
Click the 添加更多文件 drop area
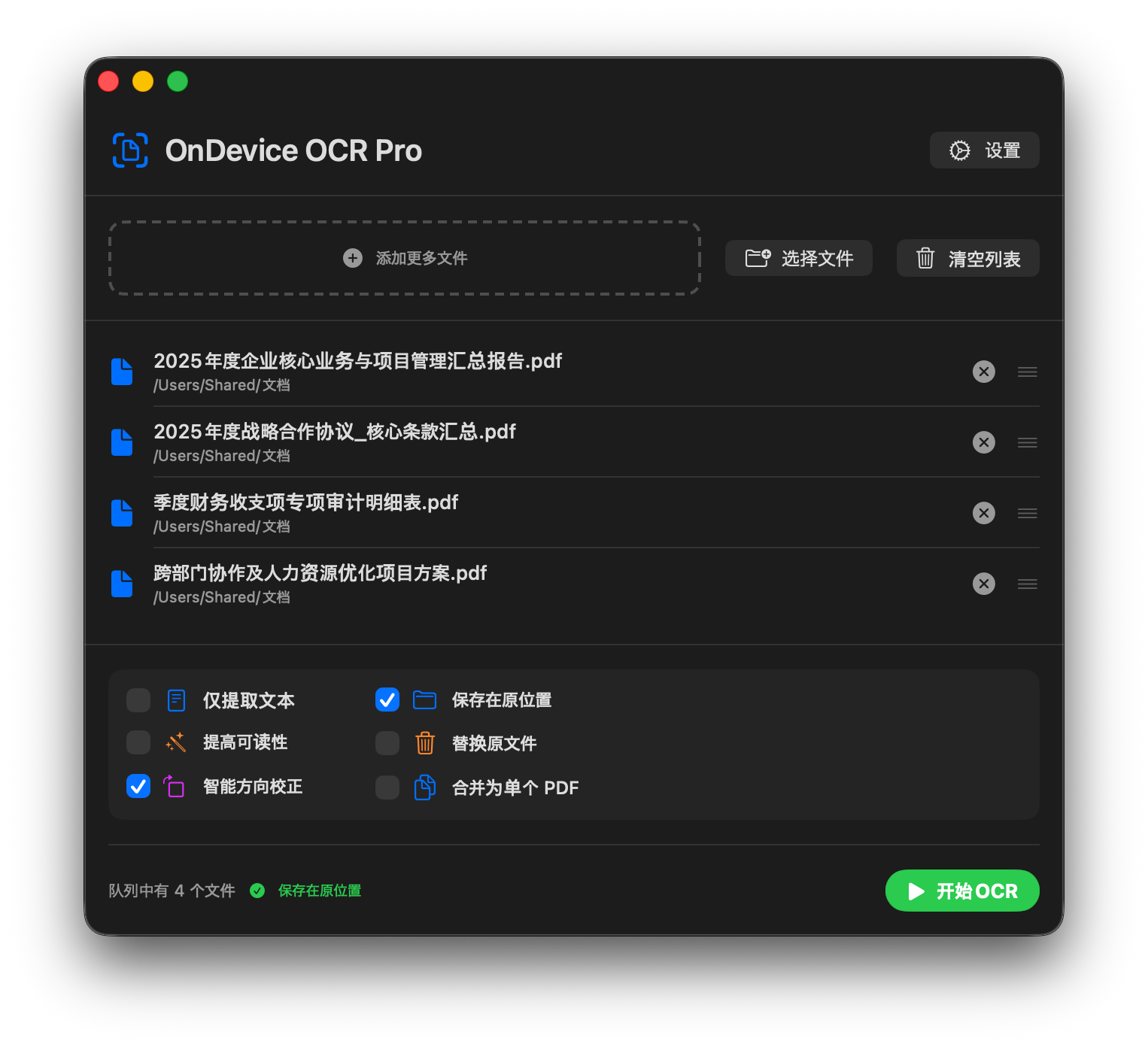click(405, 258)
